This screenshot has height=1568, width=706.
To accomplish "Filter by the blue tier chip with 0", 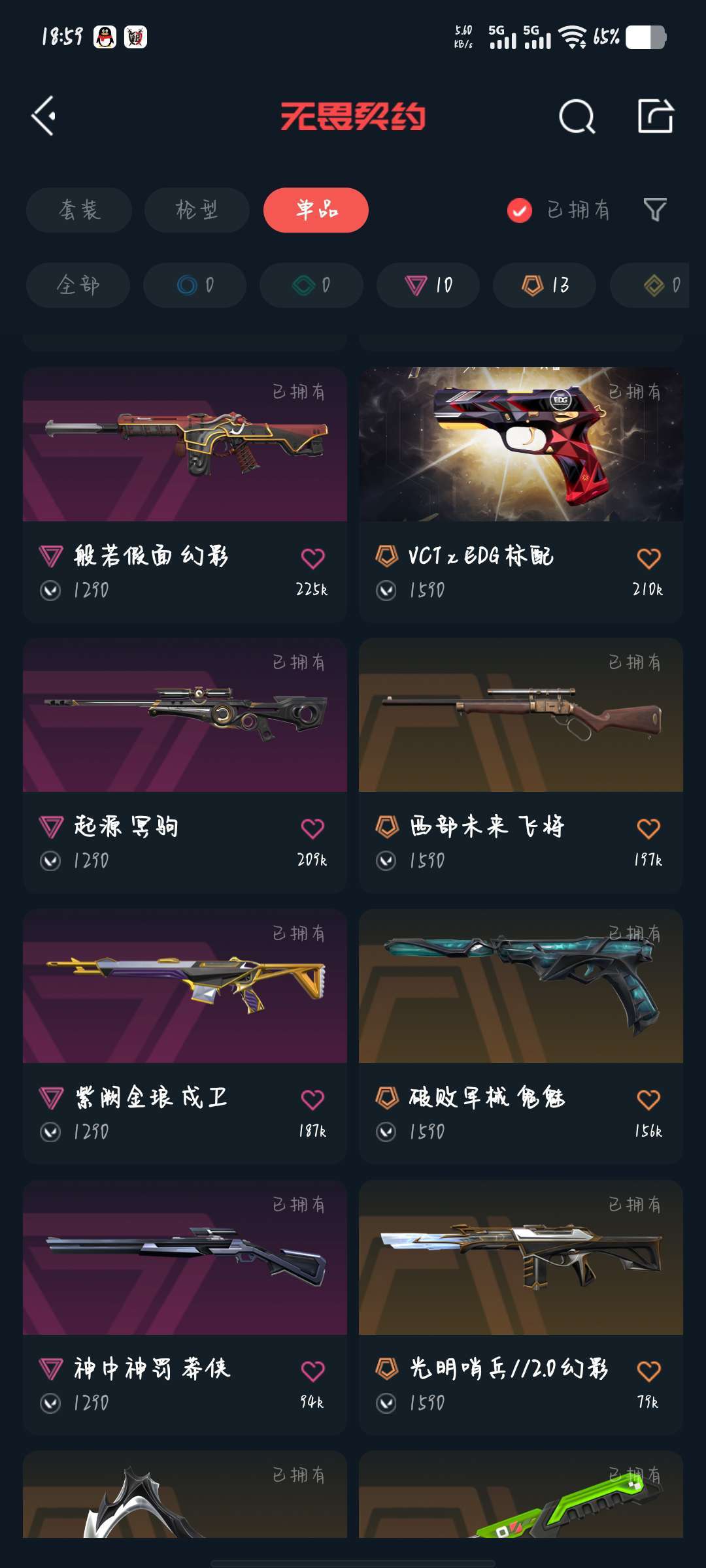I will 195,285.
